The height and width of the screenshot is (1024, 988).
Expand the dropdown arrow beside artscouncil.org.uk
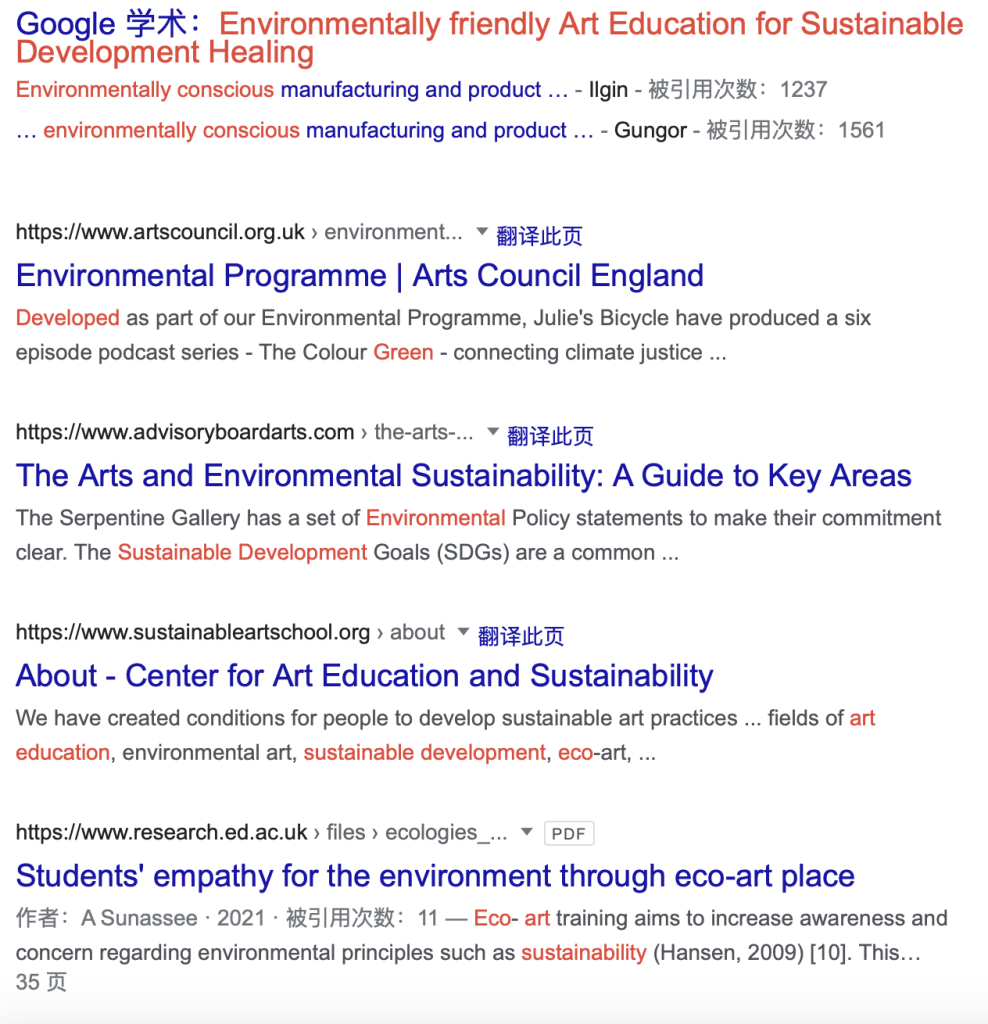[482, 232]
